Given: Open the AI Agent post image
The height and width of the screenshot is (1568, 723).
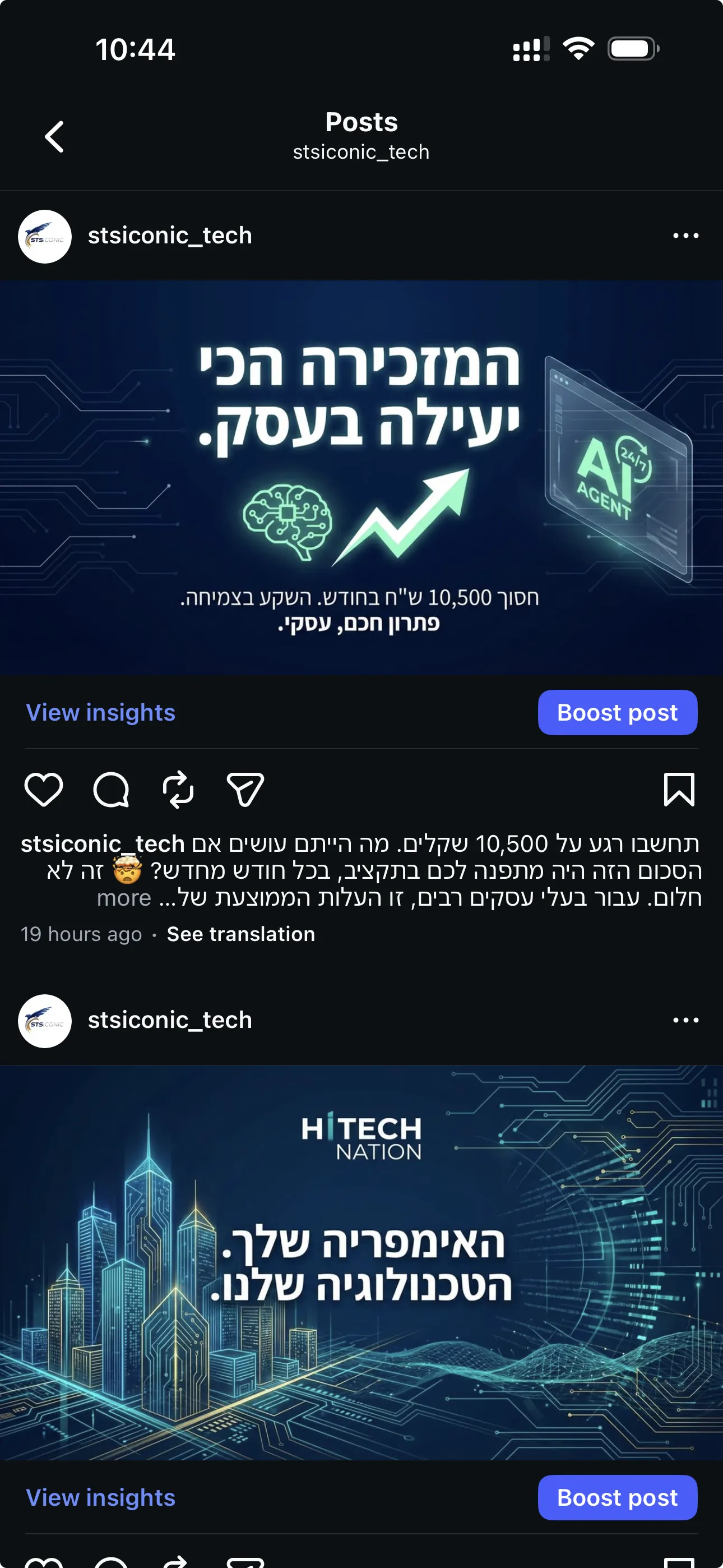Looking at the screenshot, I should tap(361, 477).
